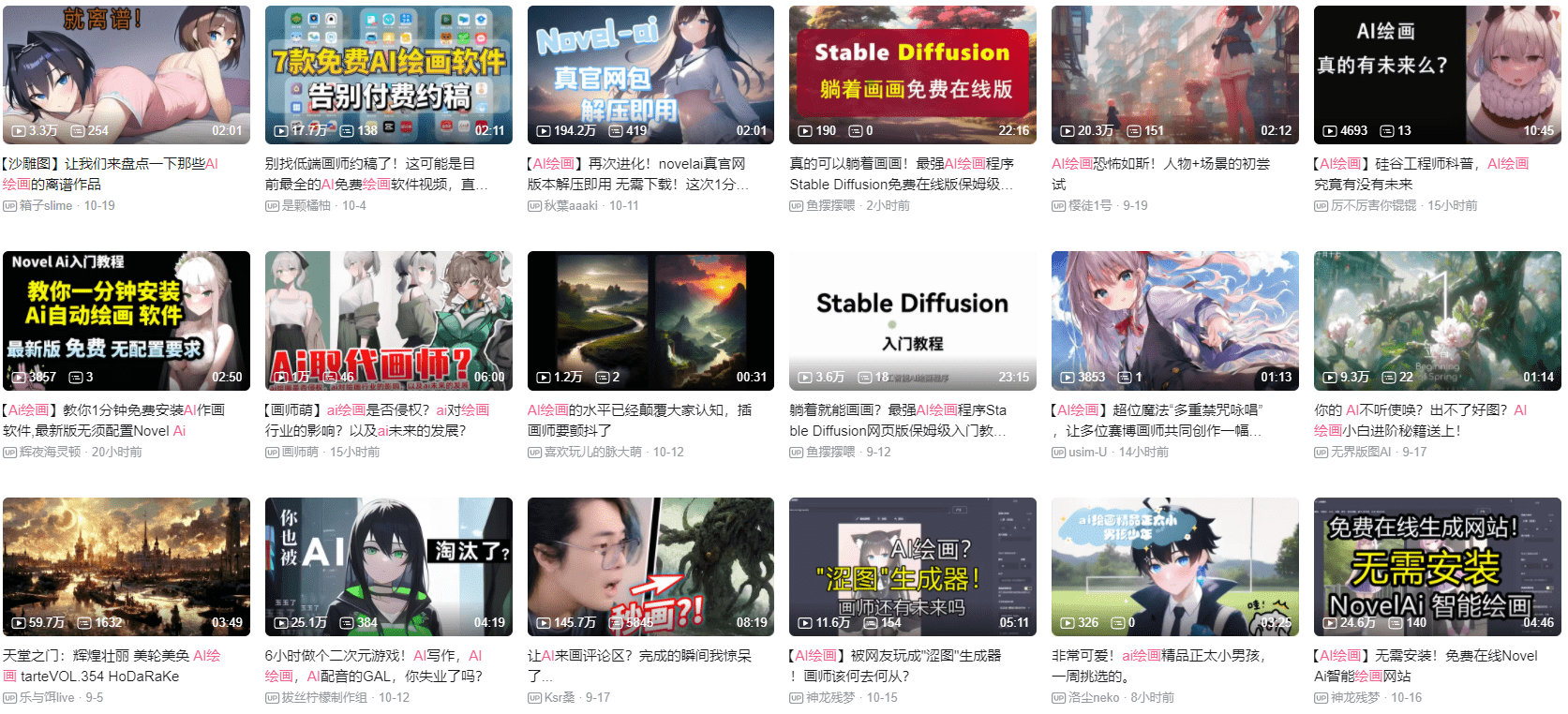Screen dimensions: 1568x714
Task: Open the Stable Diffusion 躺着画画免费在线版 video
Action: coord(912,75)
